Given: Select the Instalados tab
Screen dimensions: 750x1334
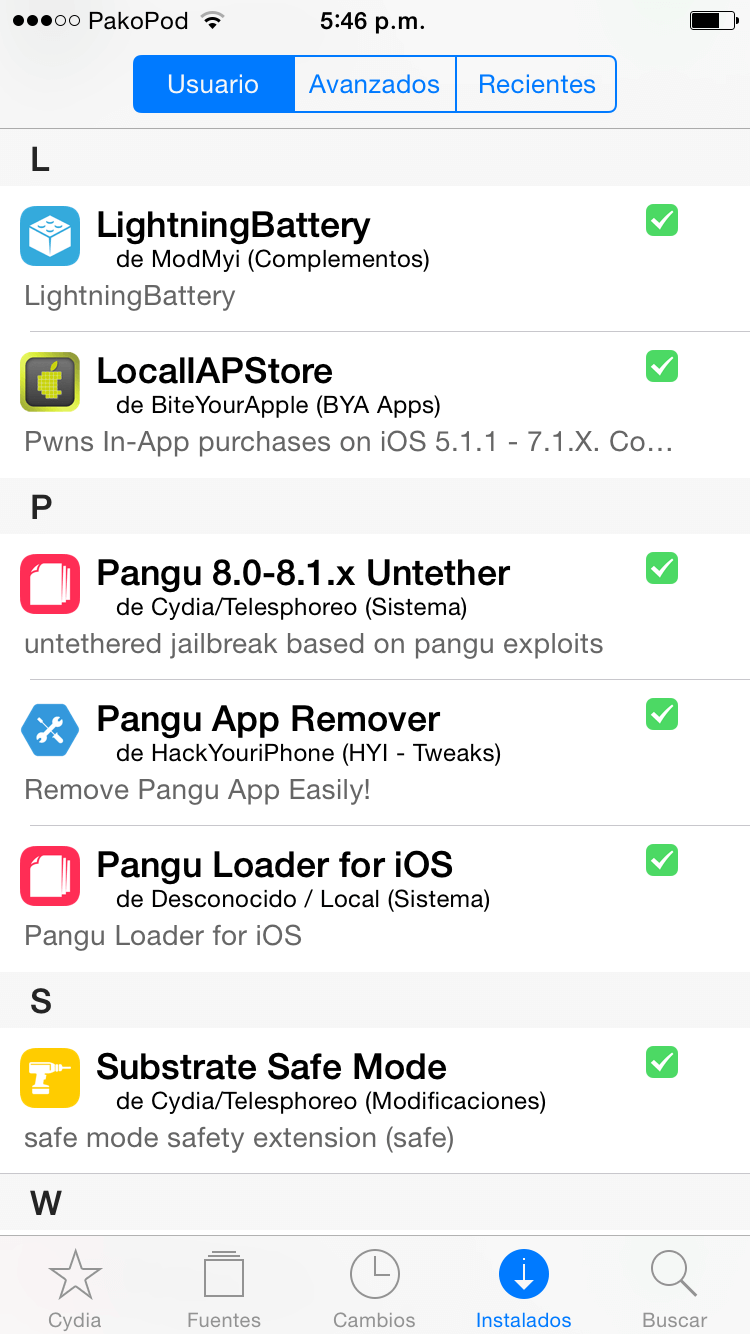Looking at the screenshot, I should pyautogui.click(x=524, y=1288).
